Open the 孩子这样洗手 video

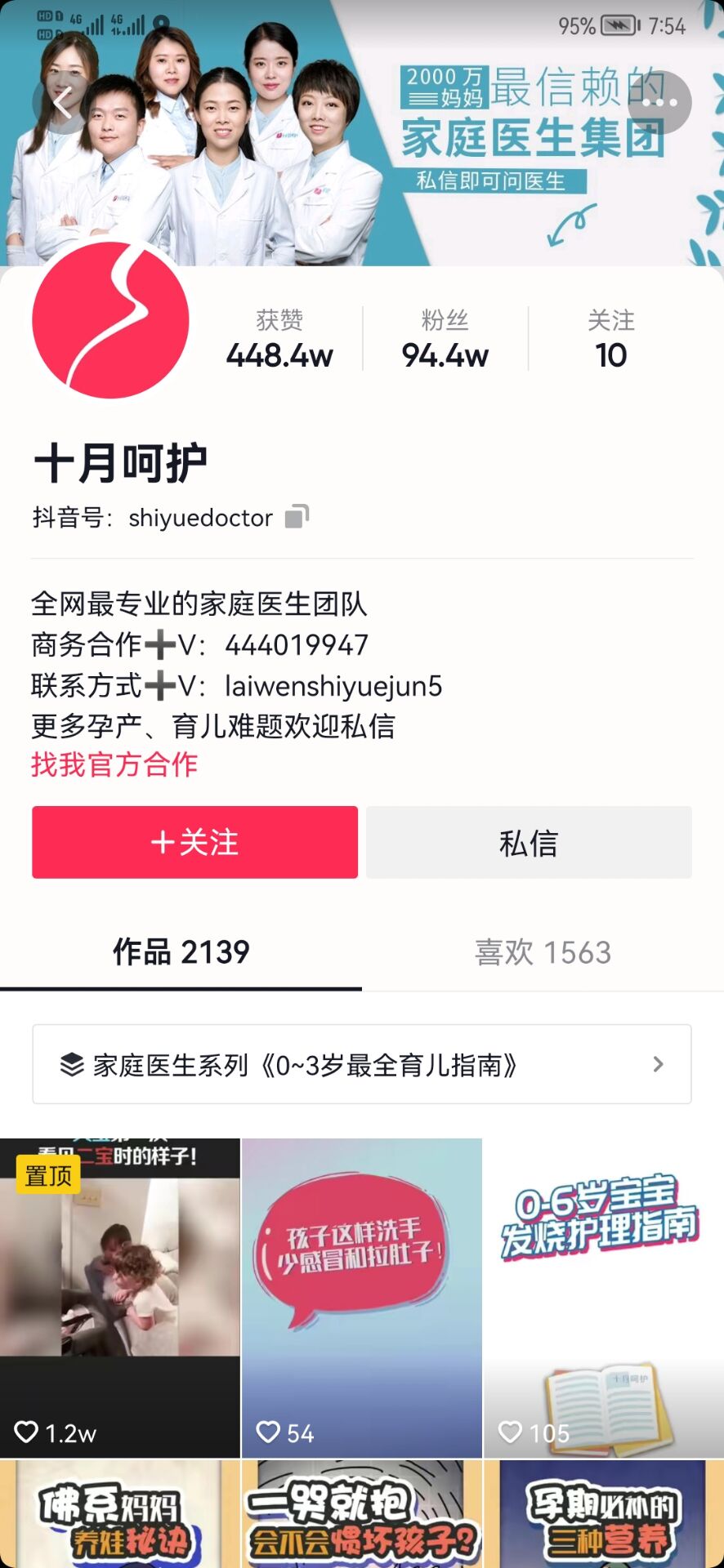(x=362, y=1298)
